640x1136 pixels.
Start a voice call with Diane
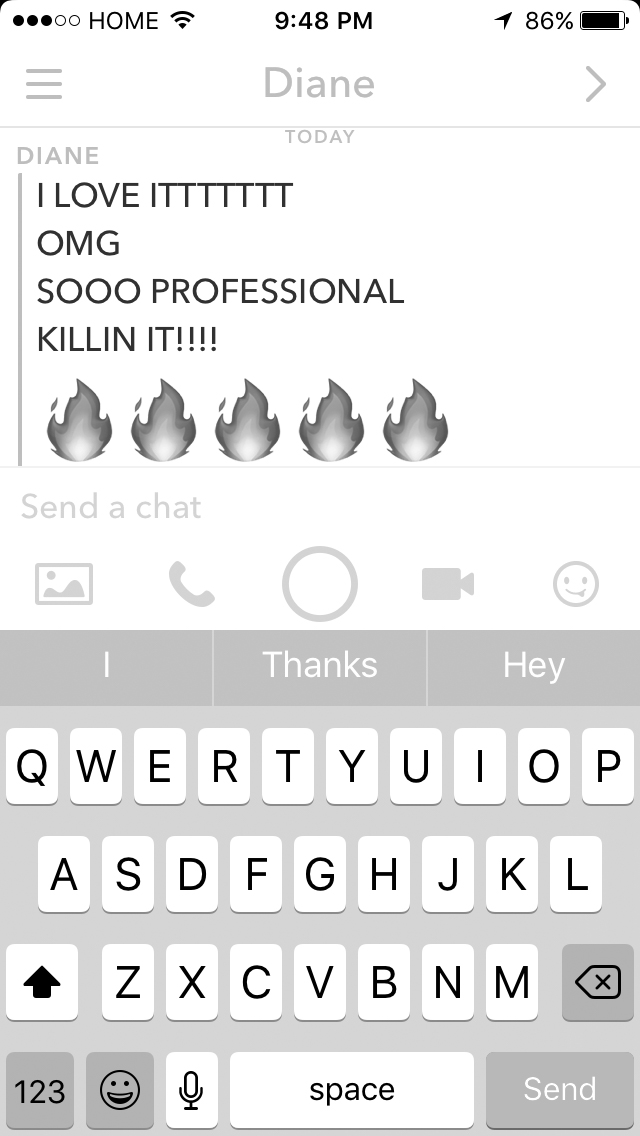tap(191, 583)
